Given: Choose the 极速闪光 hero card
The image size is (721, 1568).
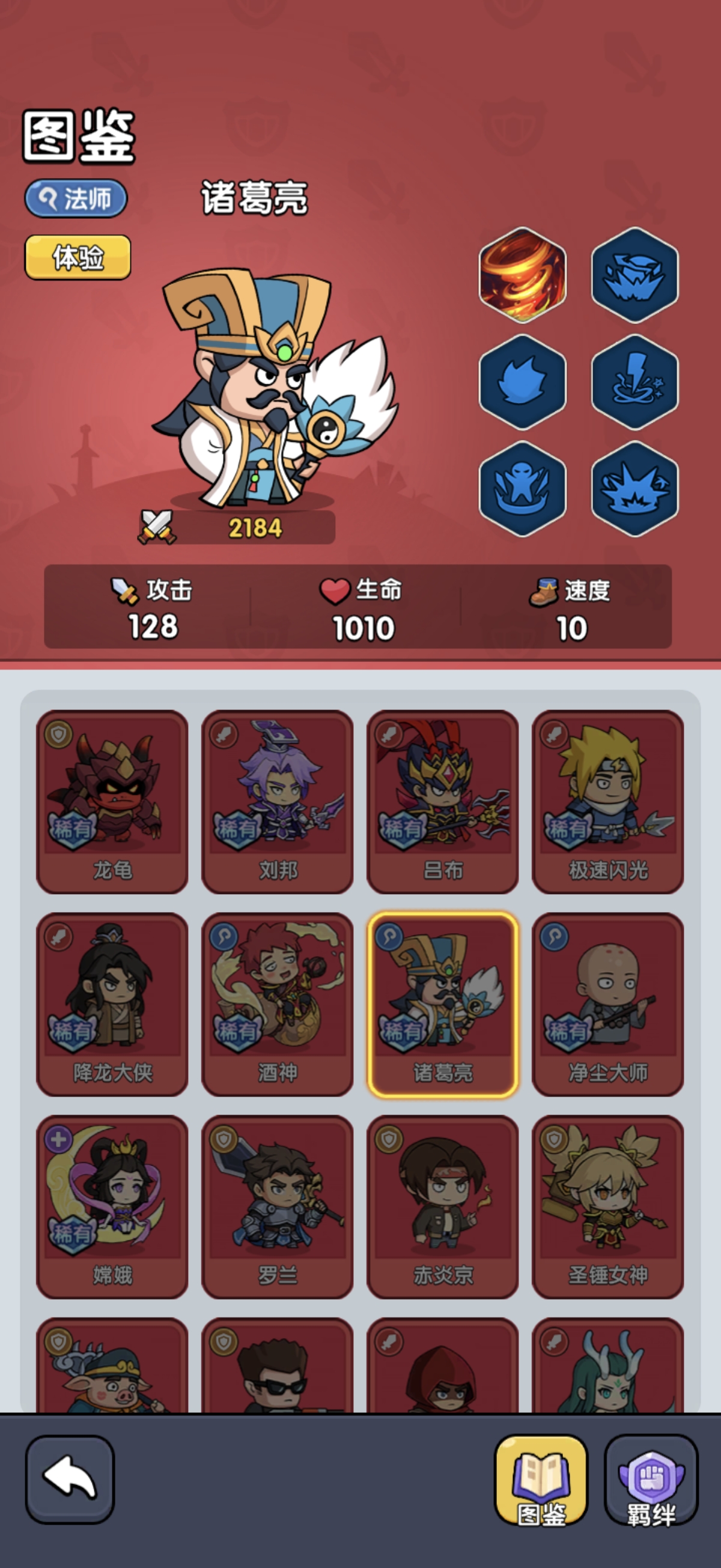Looking at the screenshot, I should [x=608, y=801].
